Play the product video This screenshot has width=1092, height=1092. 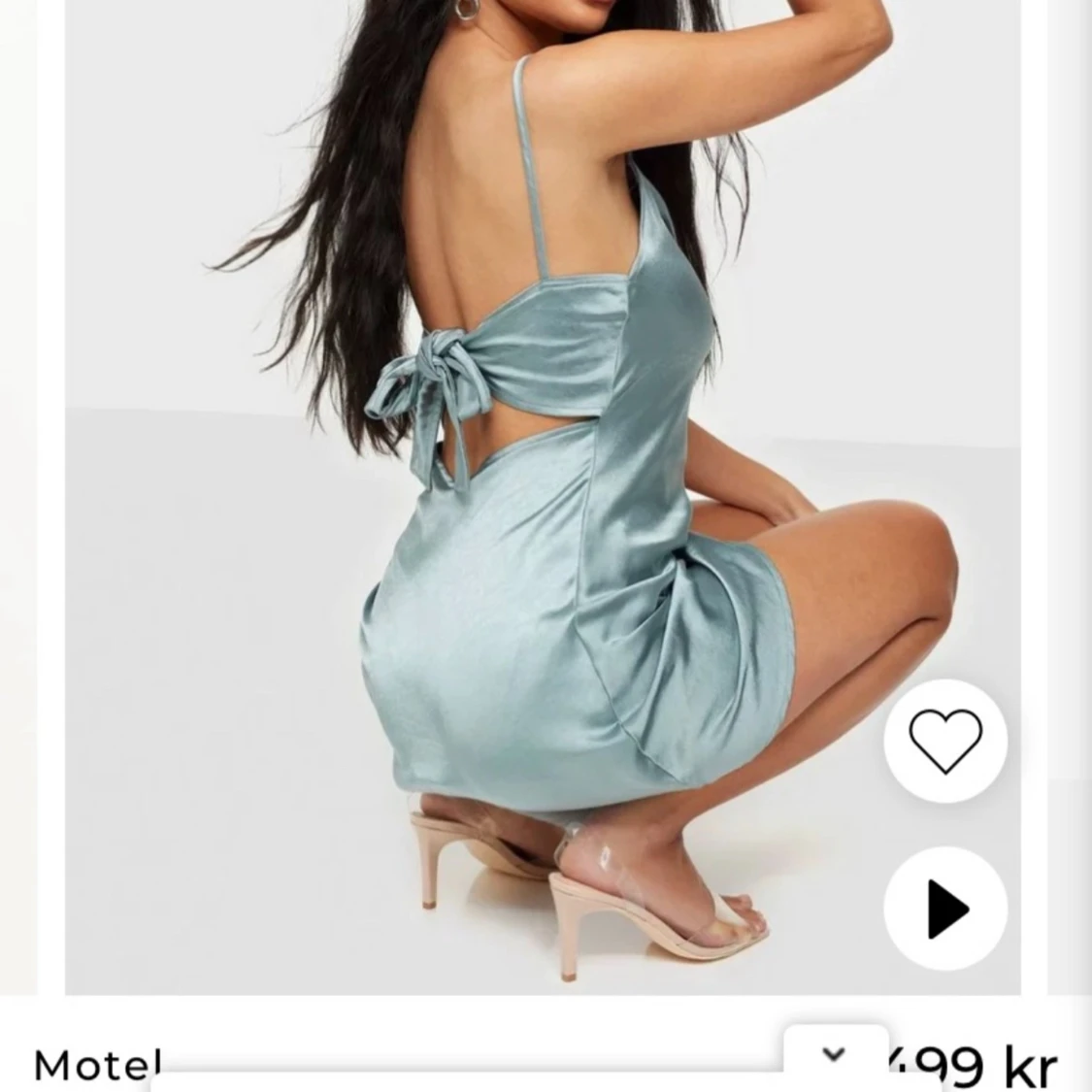944,909
